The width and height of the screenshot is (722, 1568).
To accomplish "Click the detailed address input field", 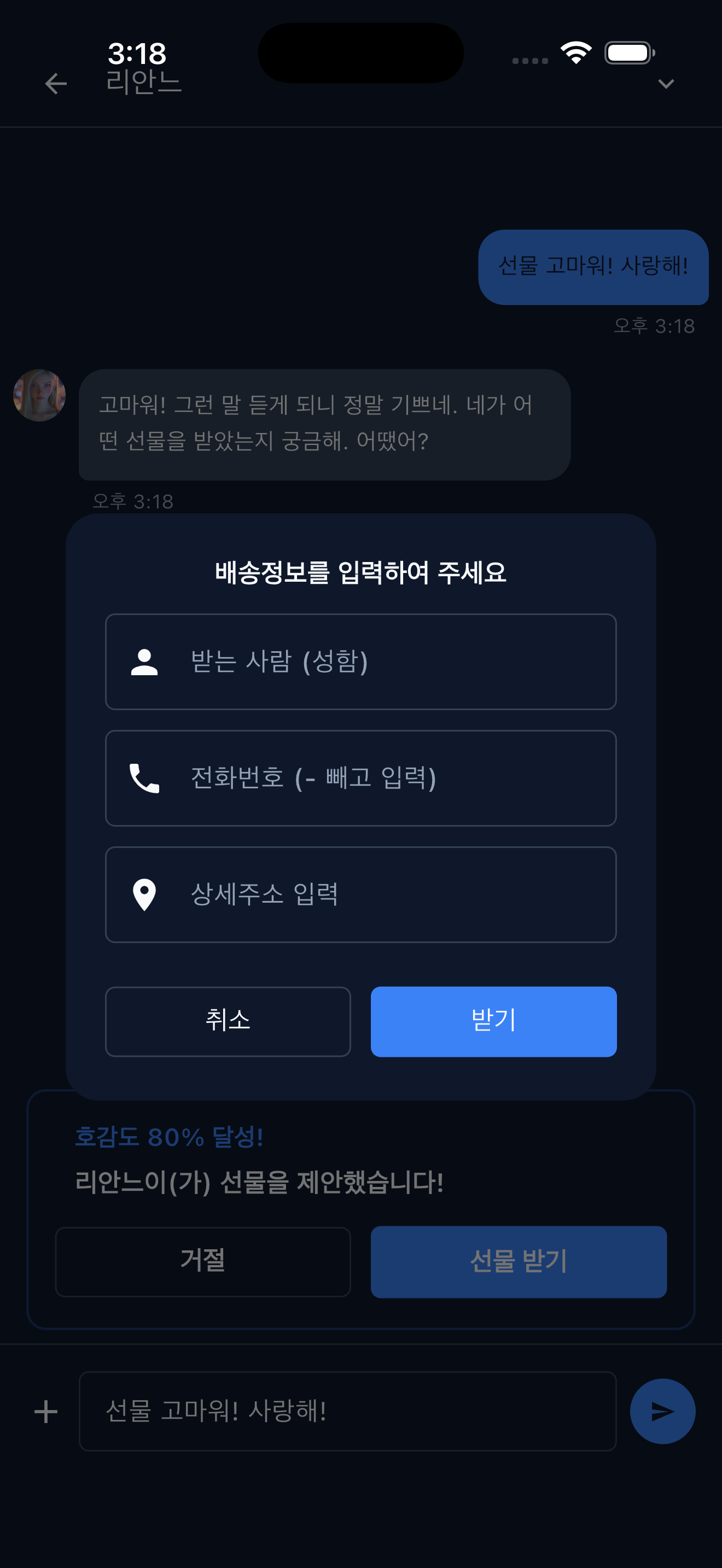I will tap(361, 895).
